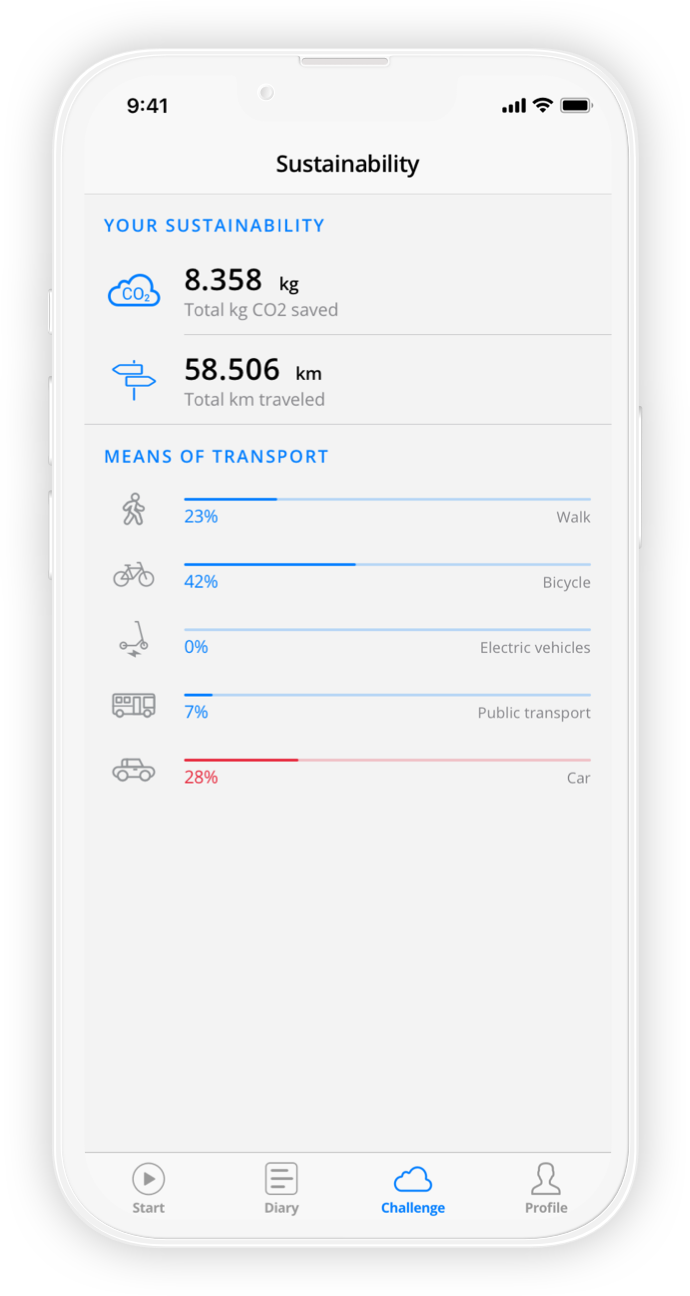Image resolution: width=690 pixels, height=1296 pixels.
Task: Select the Challenge tab
Action: (x=413, y=1187)
